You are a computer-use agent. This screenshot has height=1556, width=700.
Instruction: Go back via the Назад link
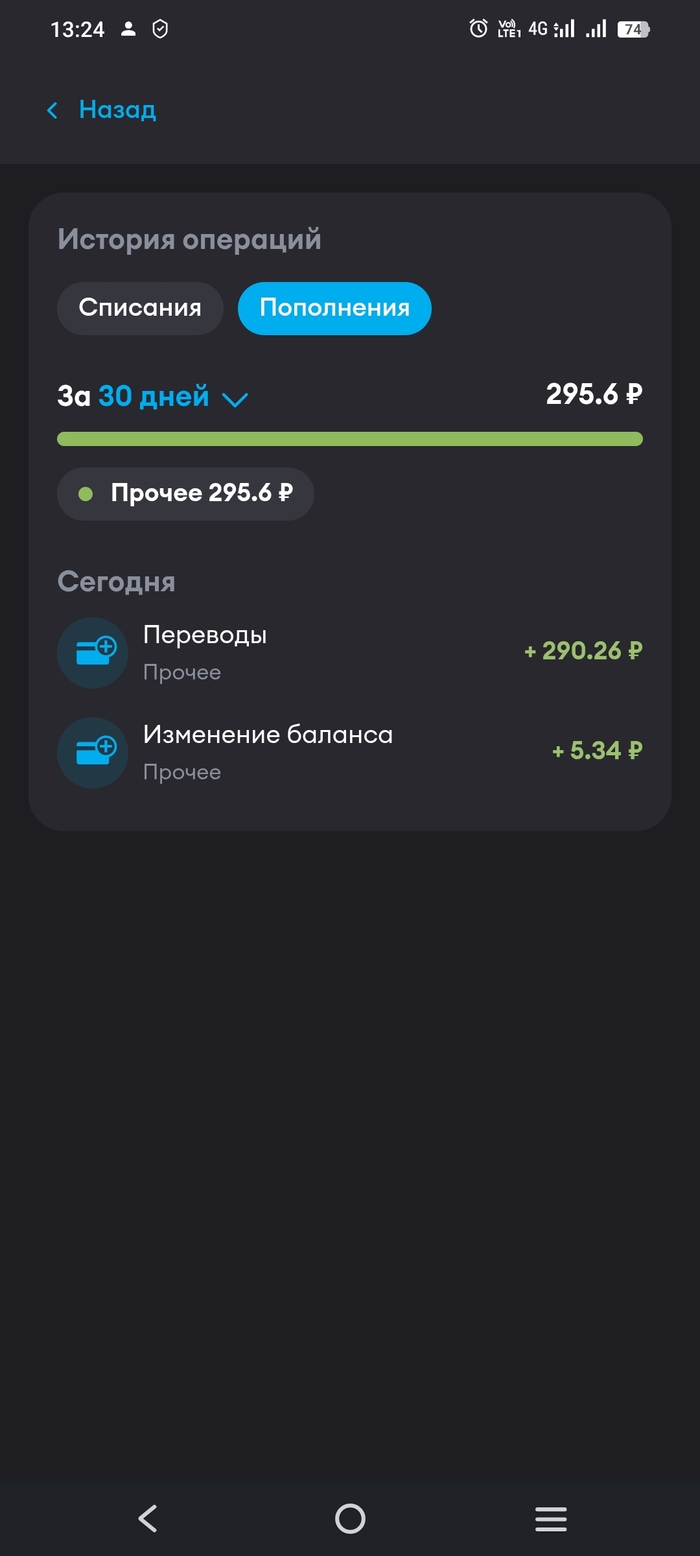coord(102,110)
